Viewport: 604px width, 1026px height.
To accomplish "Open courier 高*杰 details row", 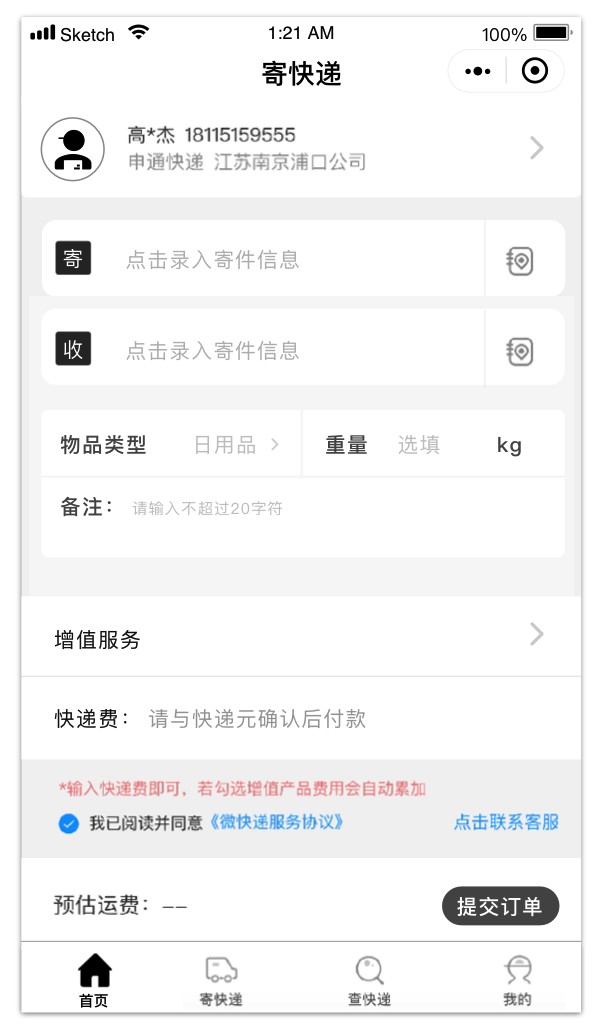I will [301, 149].
